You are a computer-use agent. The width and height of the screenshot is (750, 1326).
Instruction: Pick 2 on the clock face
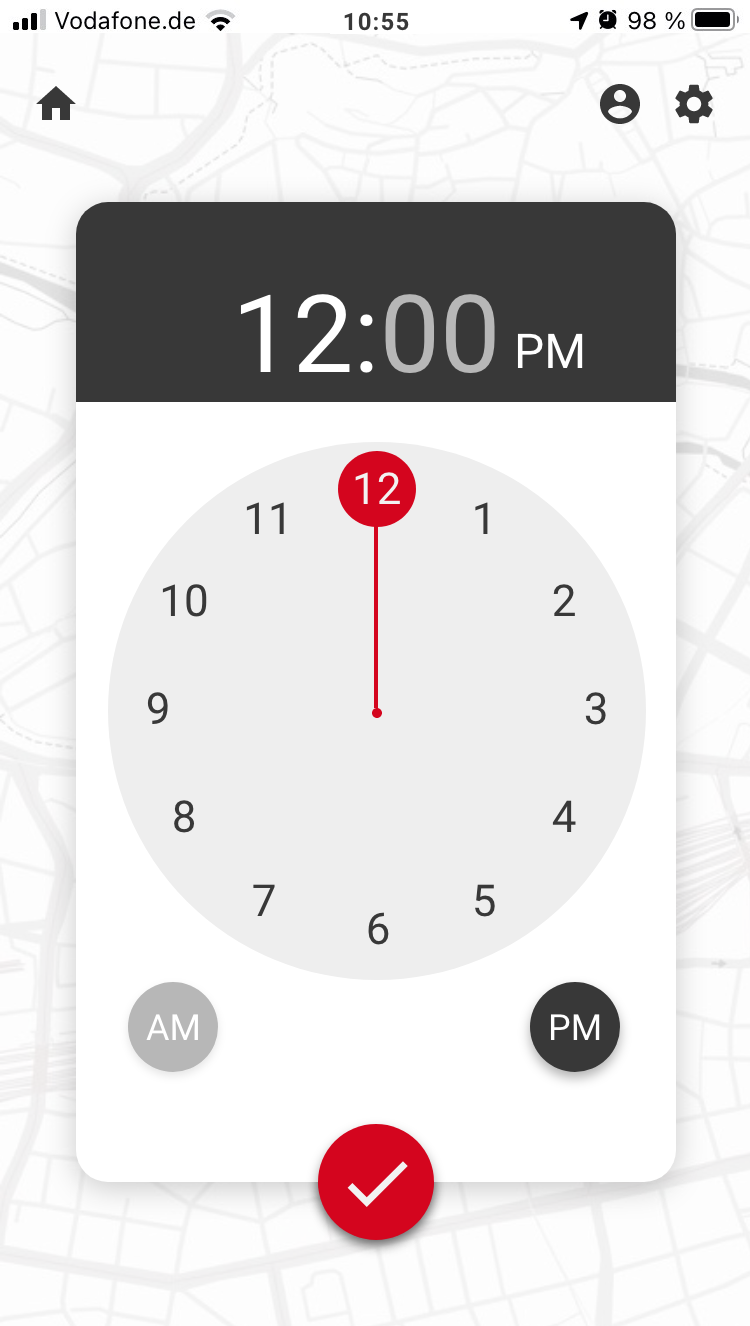coord(564,601)
